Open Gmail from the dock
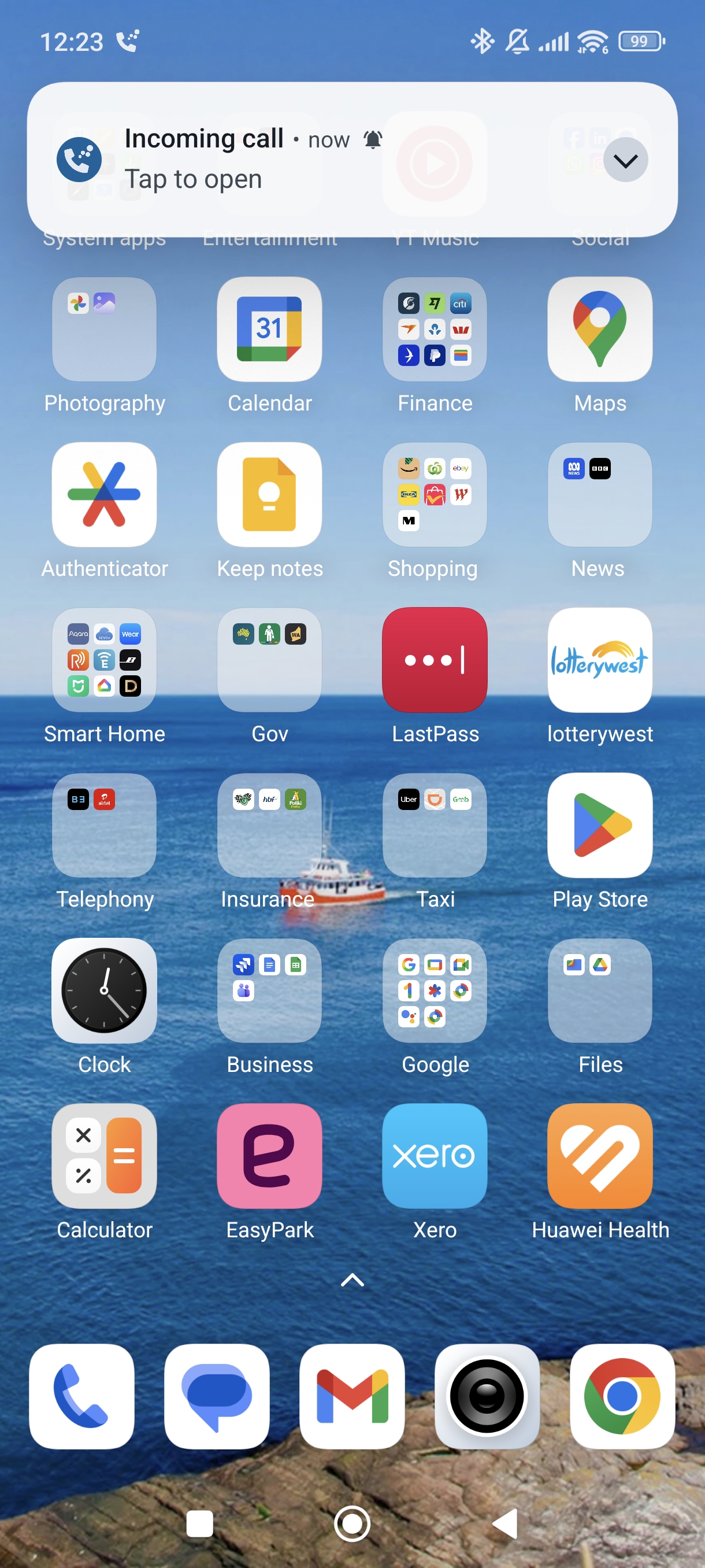The height and width of the screenshot is (1568, 705). 352,1396
